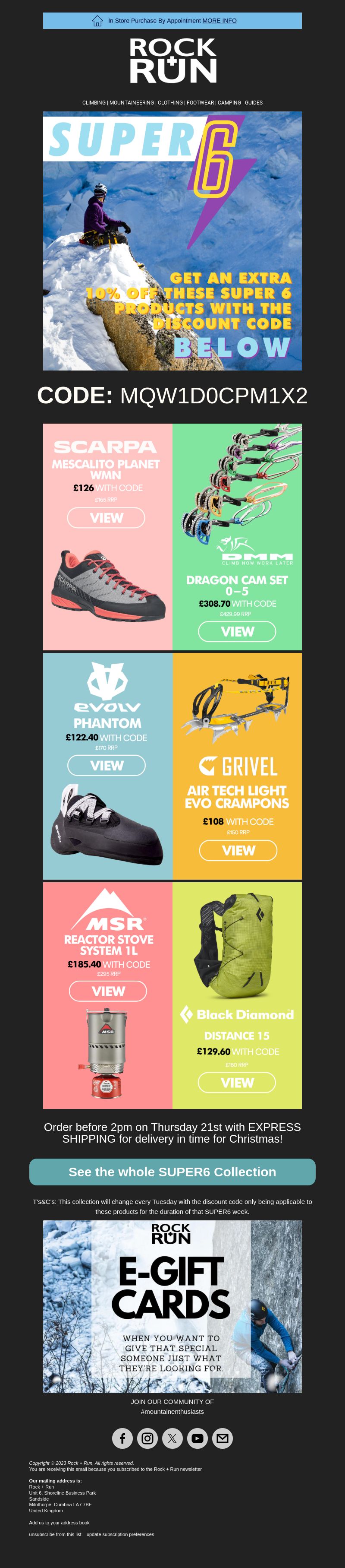Open the GUIDES link
345x1568 pixels.
(x=253, y=103)
